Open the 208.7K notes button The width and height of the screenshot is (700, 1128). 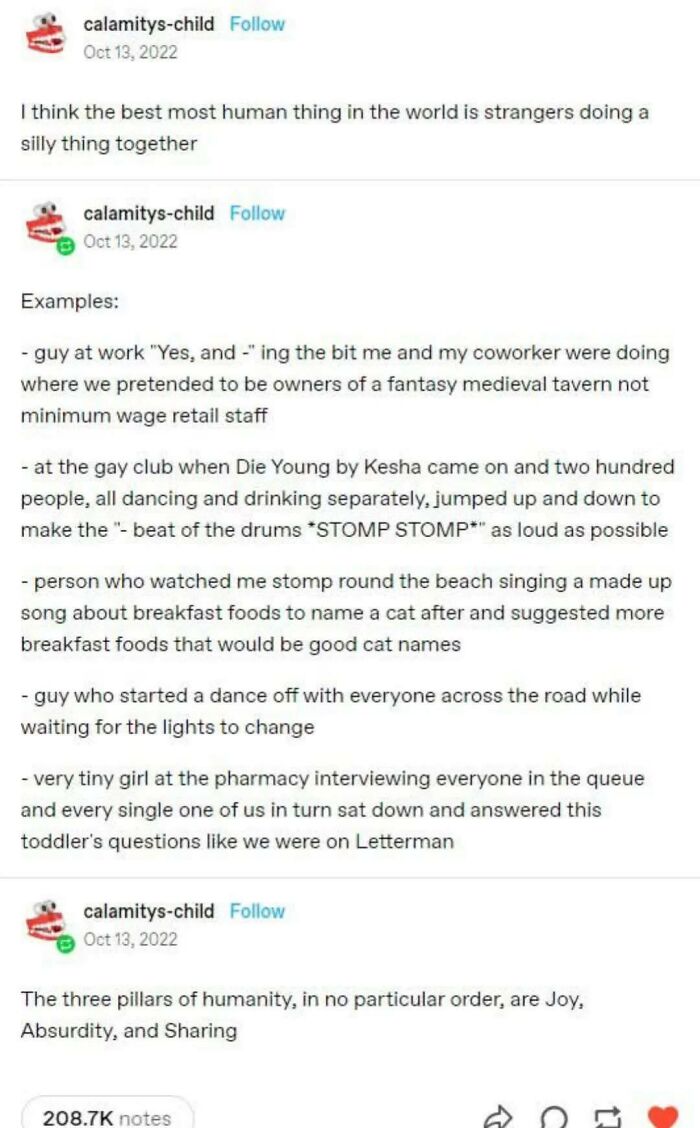[x=107, y=1116]
